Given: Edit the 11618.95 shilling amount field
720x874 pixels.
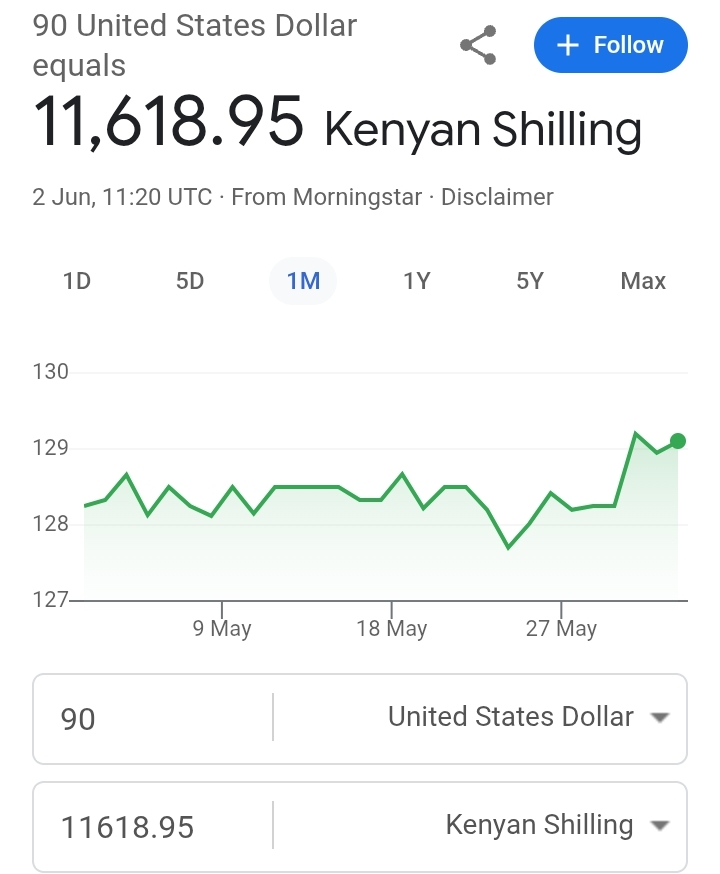Looking at the screenshot, I should point(150,827).
